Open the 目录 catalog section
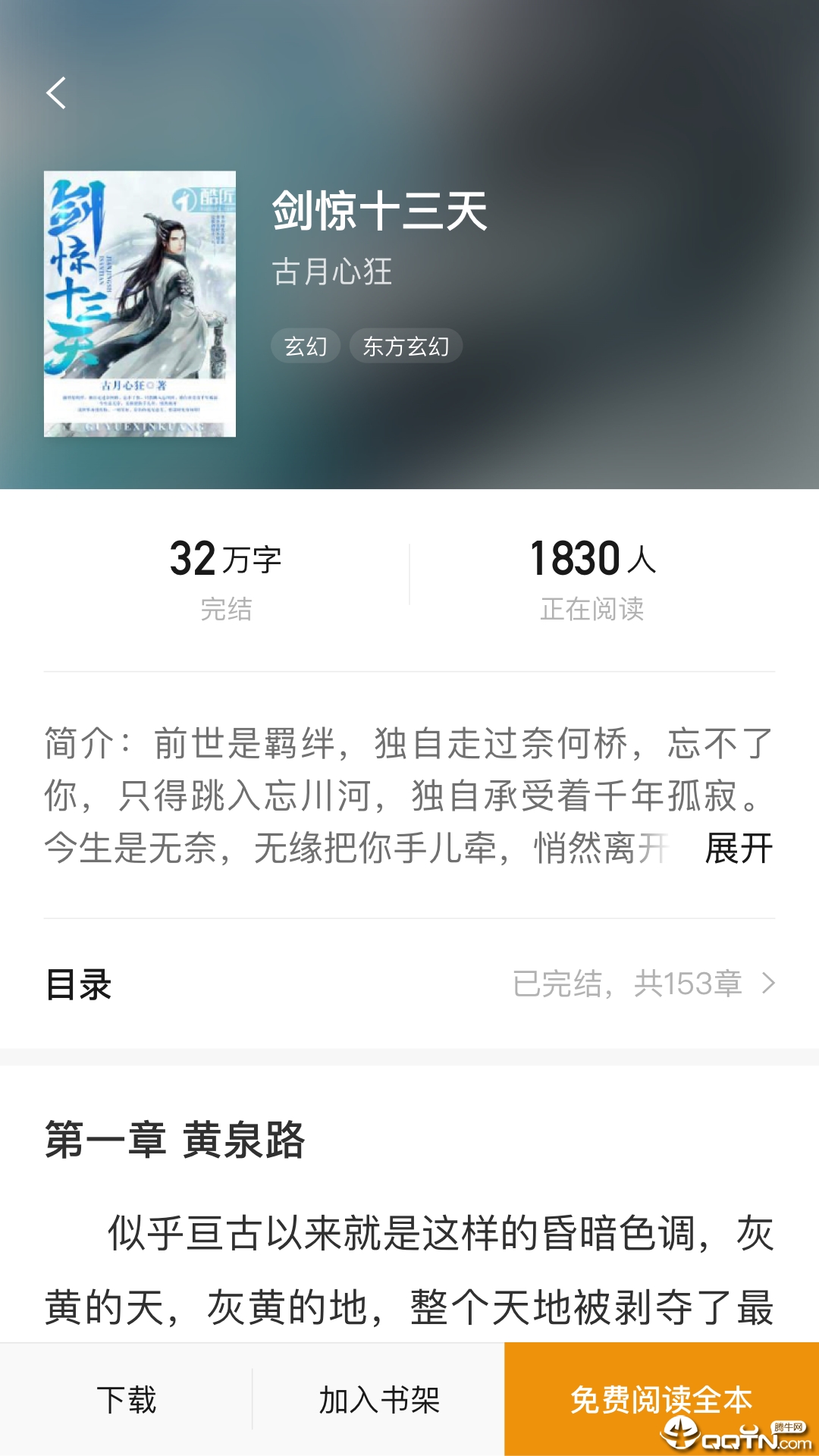This screenshot has height=1456, width=819. click(x=76, y=984)
